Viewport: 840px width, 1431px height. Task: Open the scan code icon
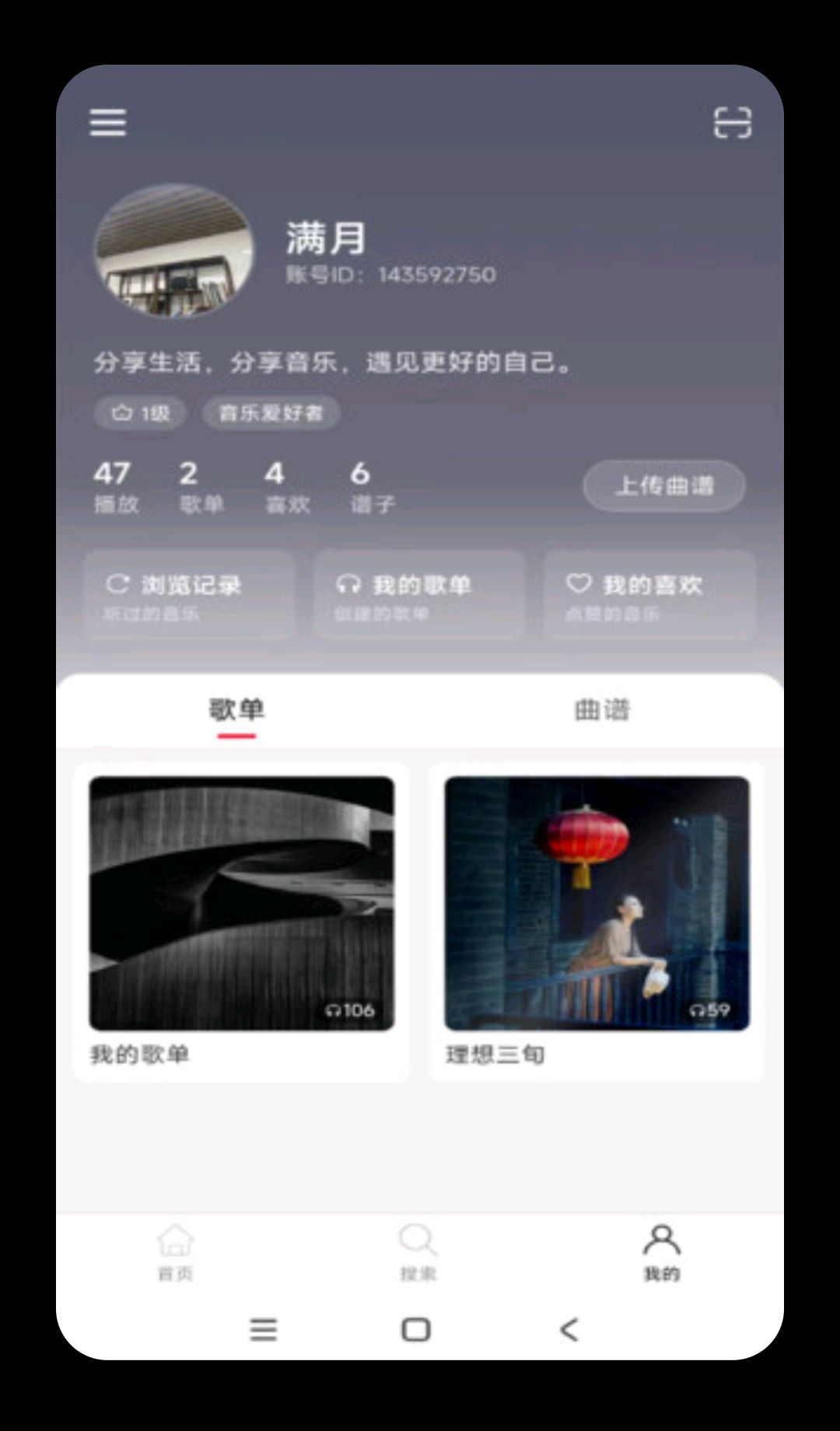coord(733,123)
